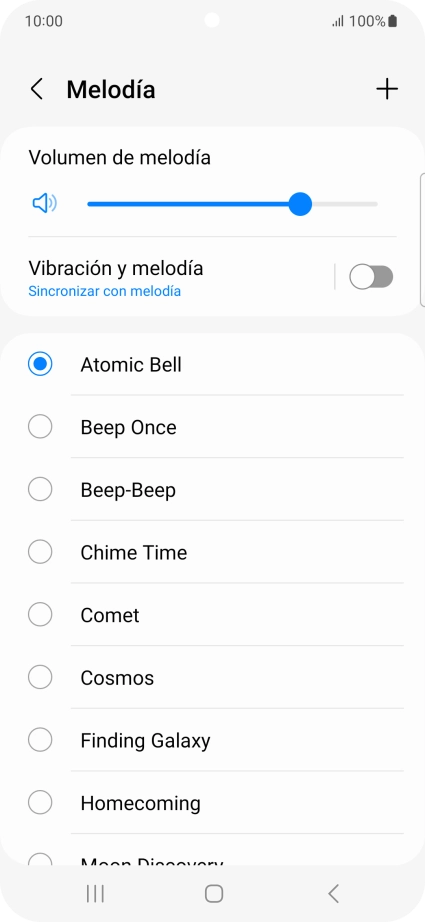Screen dimensions: 425x922
Task: Select the Homecoming ringtone
Action: click(x=212, y=803)
